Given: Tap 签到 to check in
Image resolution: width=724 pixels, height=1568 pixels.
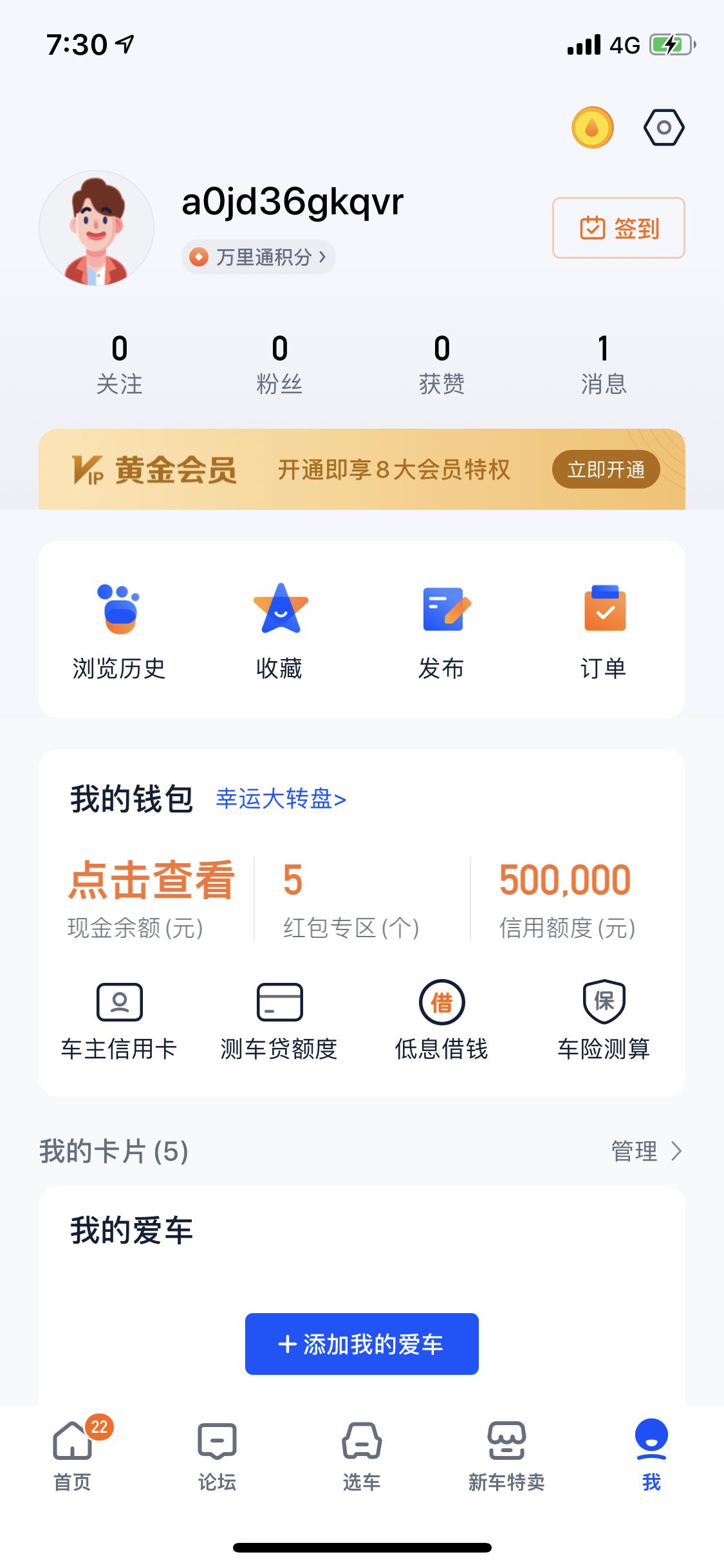Looking at the screenshot, I should [x=618, y=228].
